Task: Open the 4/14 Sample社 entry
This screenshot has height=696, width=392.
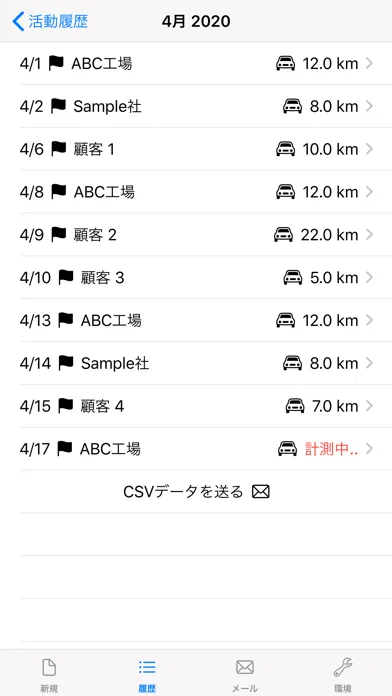Action: pyautogui.click(x=196, y=363)
